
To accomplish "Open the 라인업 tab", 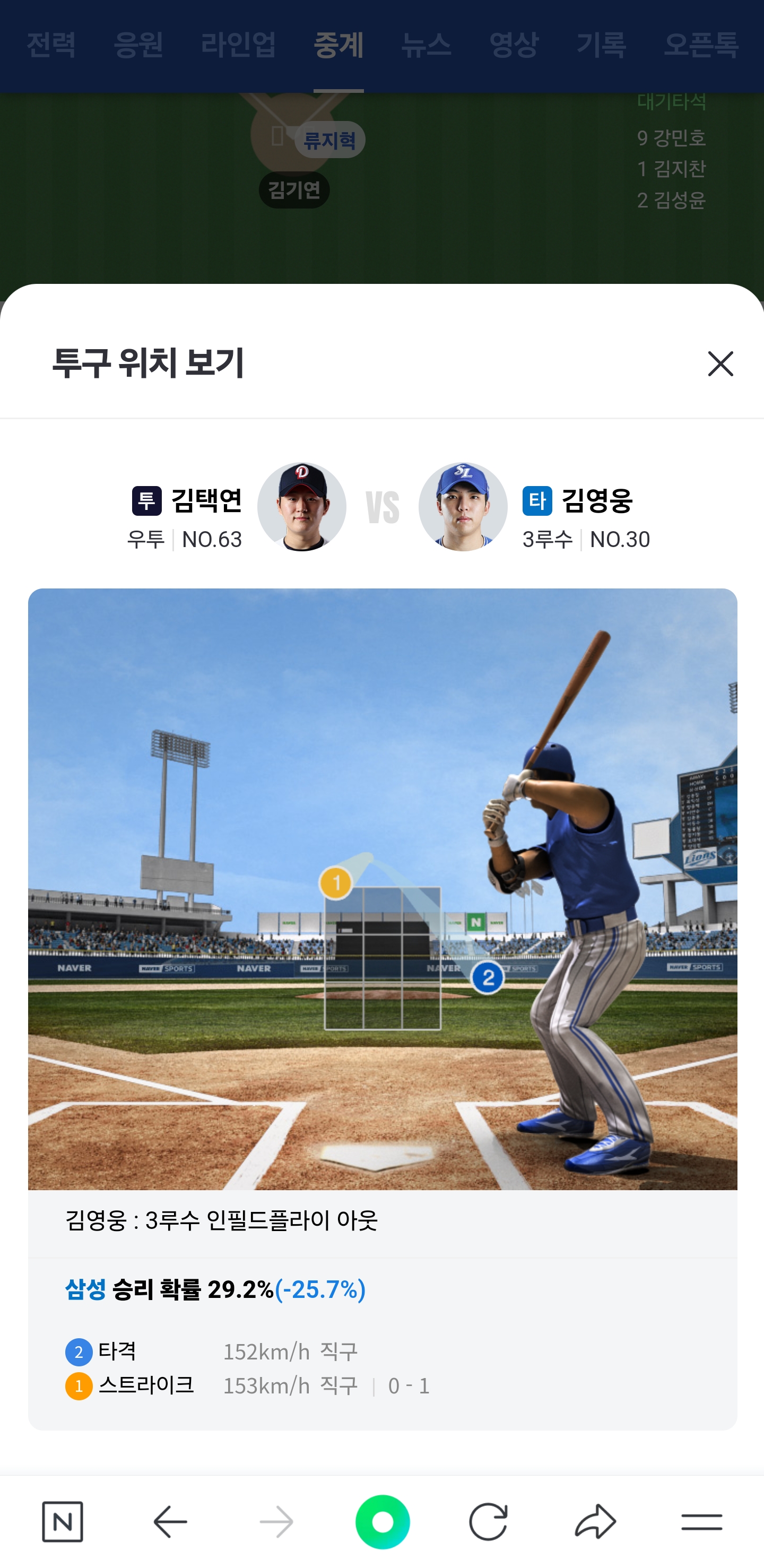I will click(238, 45).
